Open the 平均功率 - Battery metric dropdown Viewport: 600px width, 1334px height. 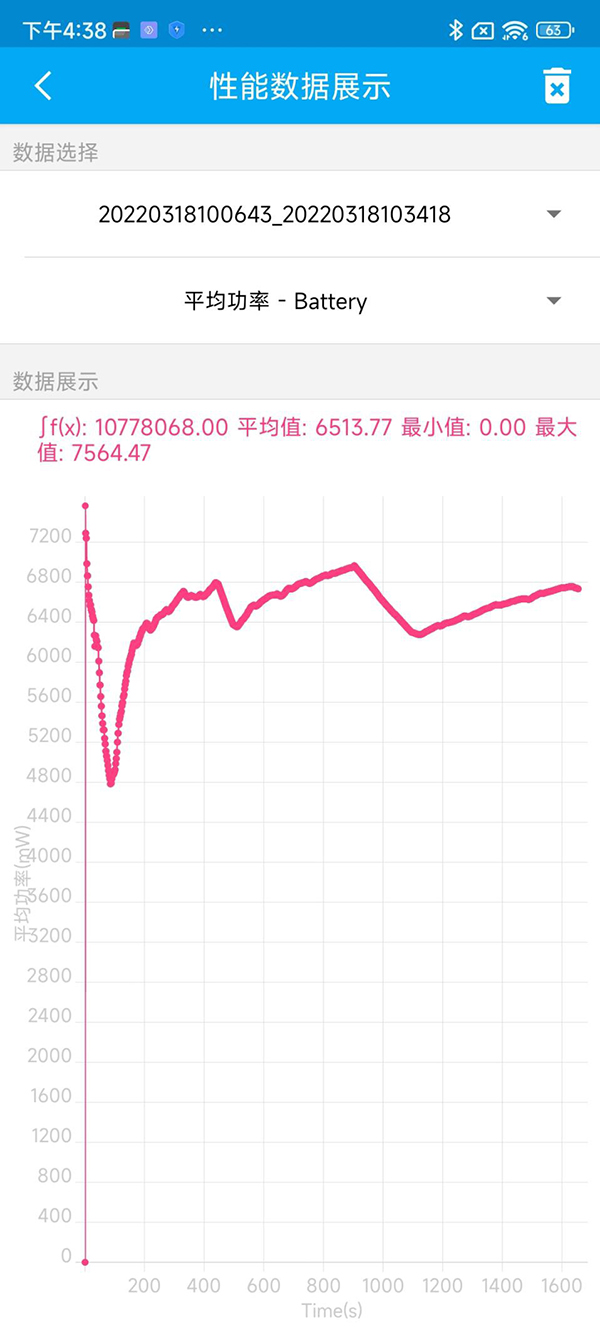point(300,301)
